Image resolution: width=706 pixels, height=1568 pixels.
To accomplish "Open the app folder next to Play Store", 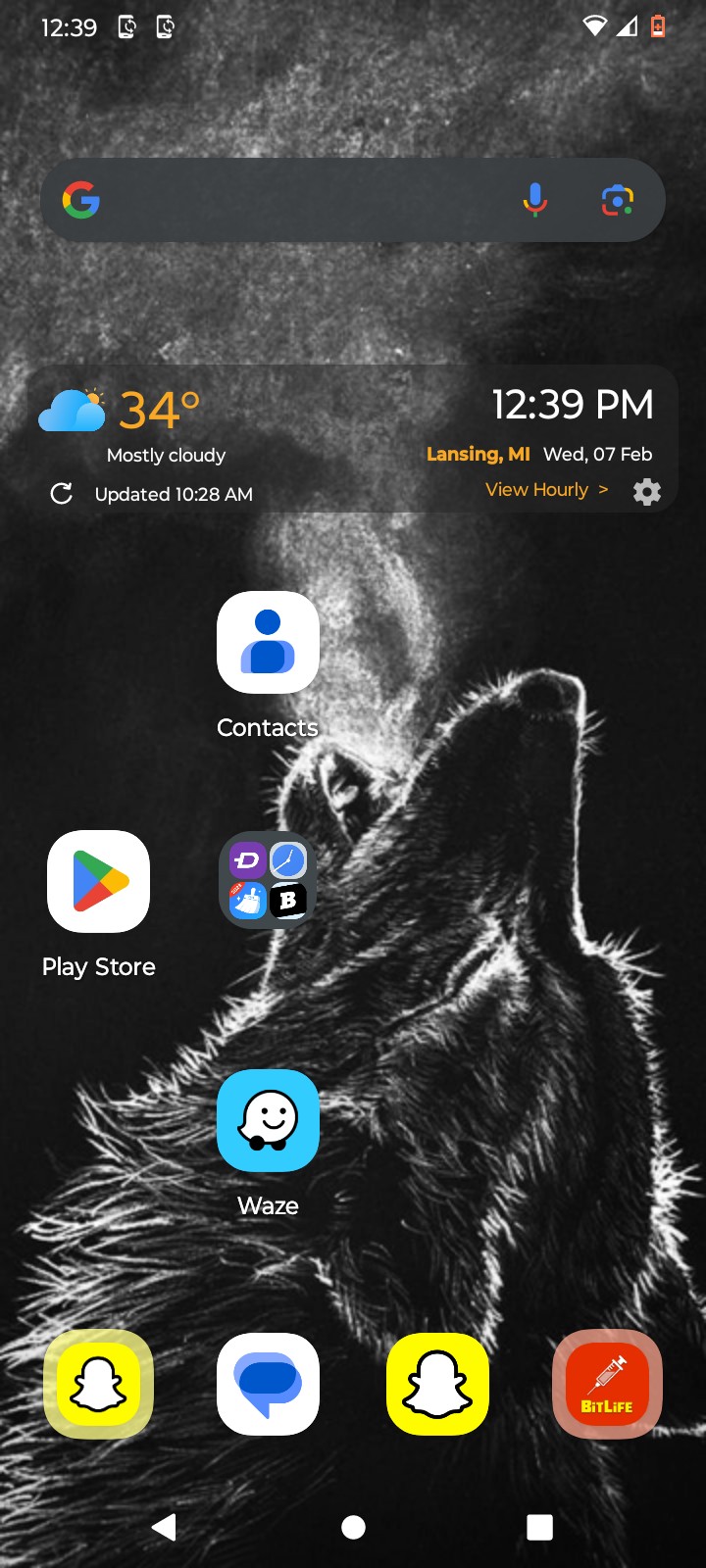I will tap(268, 882).
